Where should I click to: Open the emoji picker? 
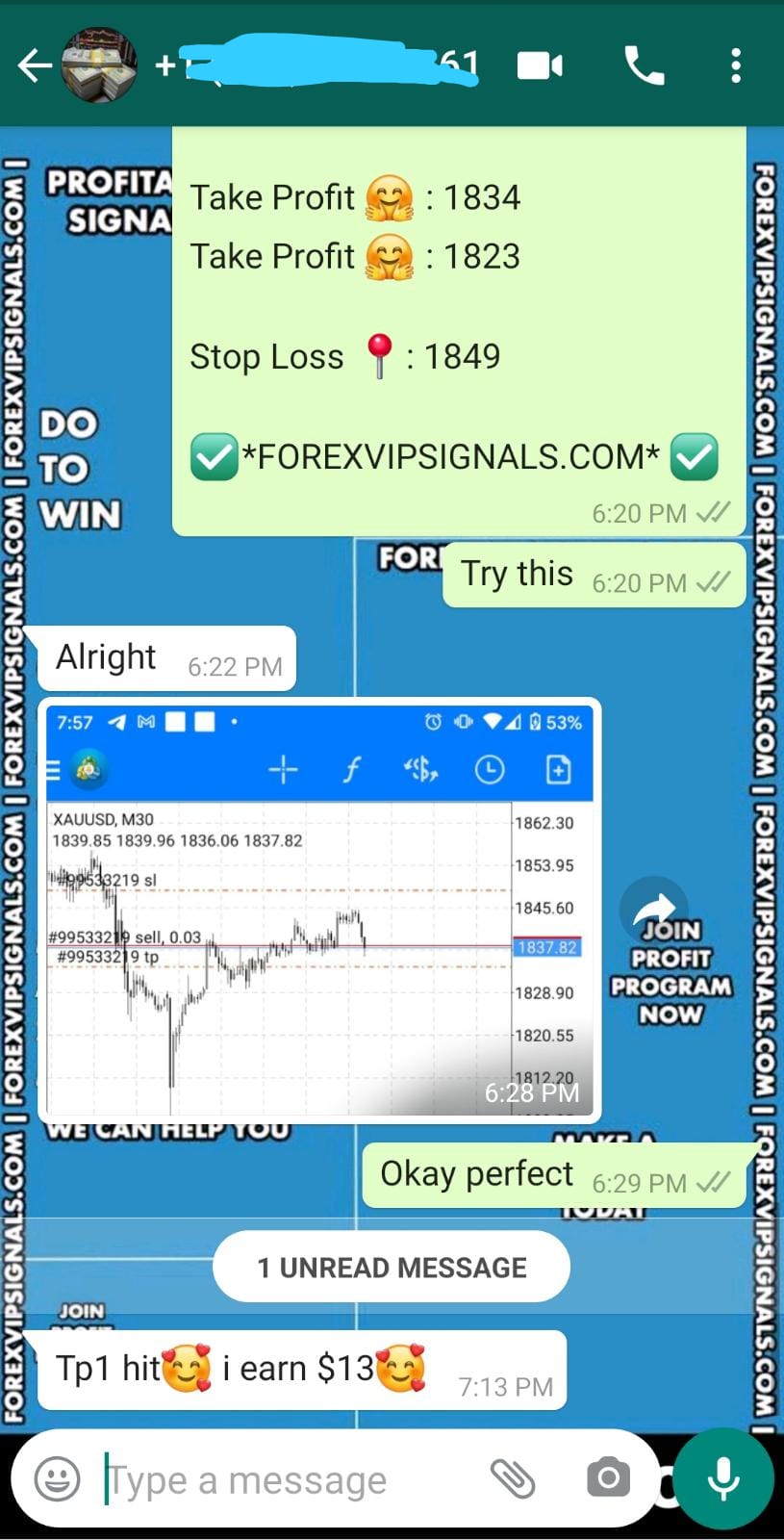pos(57,1478)
